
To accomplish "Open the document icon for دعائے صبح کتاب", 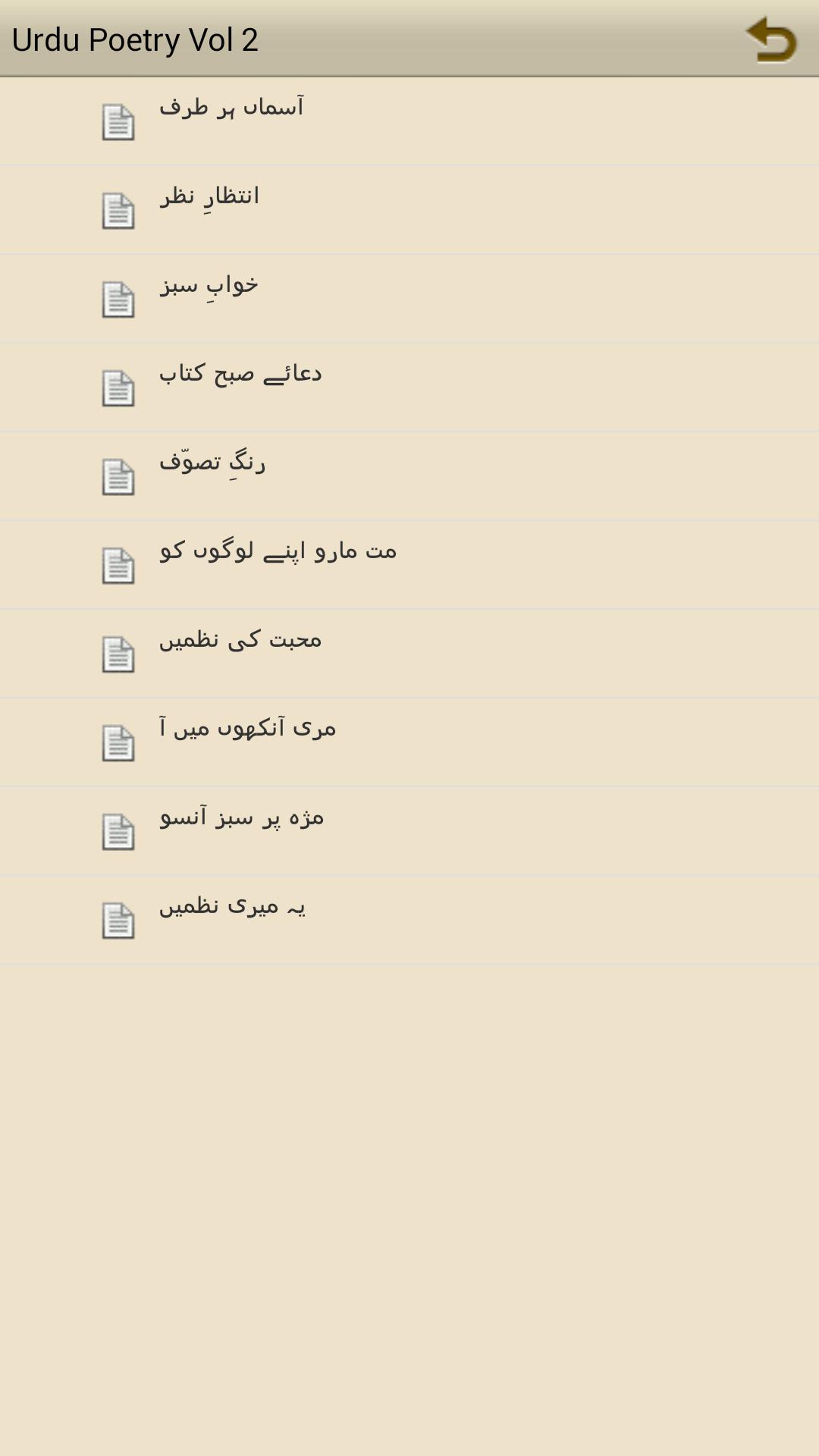I will point(120,388).
